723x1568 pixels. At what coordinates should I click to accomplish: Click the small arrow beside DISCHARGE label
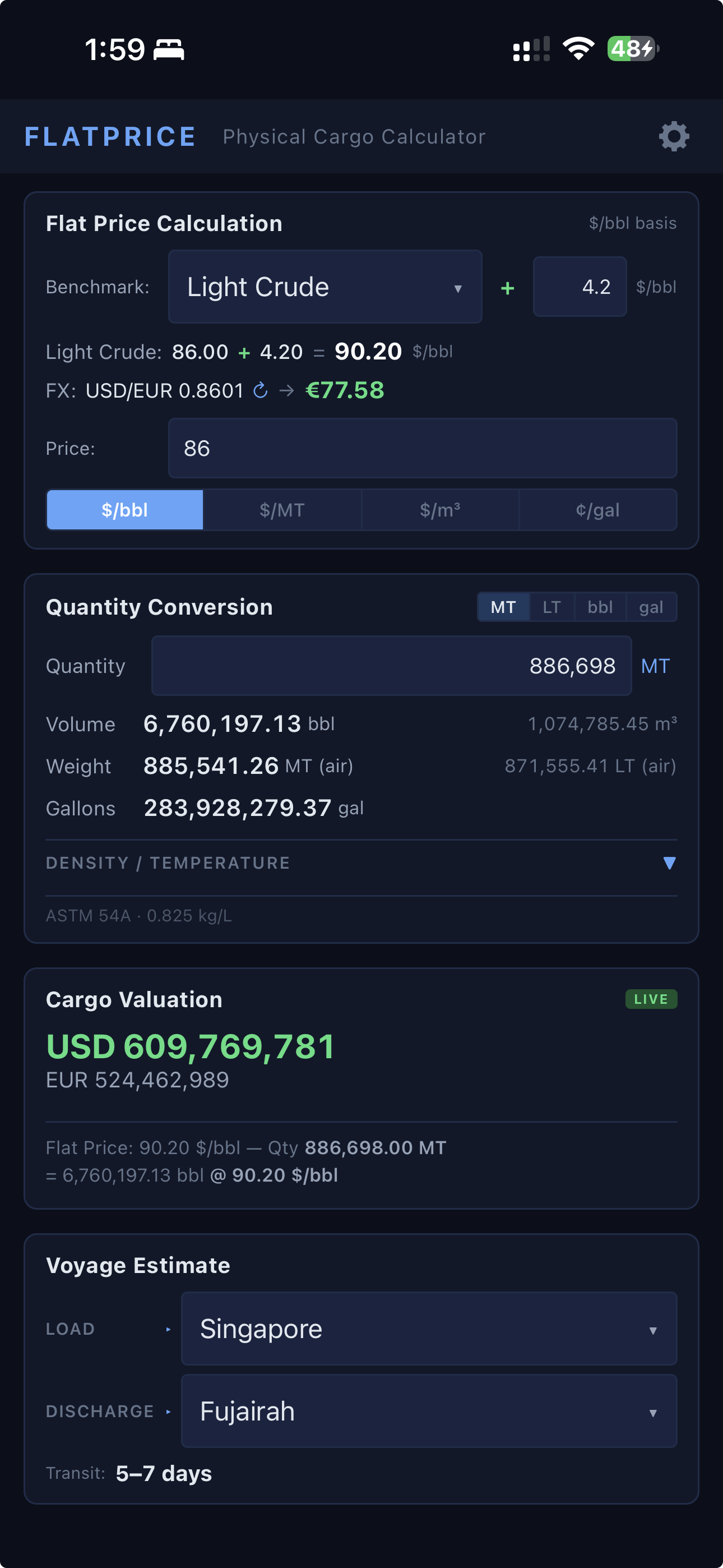(169, 1411)
